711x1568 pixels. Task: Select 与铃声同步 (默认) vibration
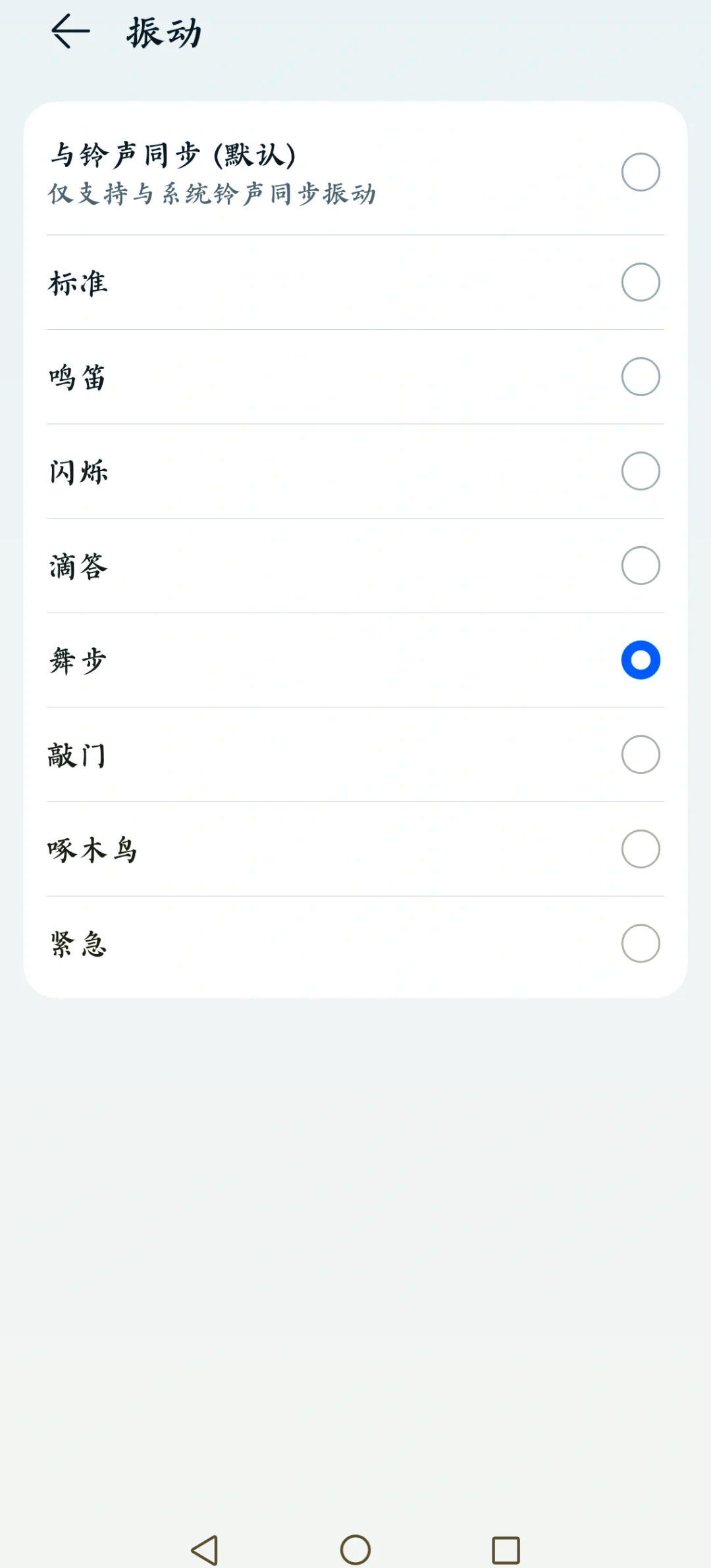click(x=640, y=172)
